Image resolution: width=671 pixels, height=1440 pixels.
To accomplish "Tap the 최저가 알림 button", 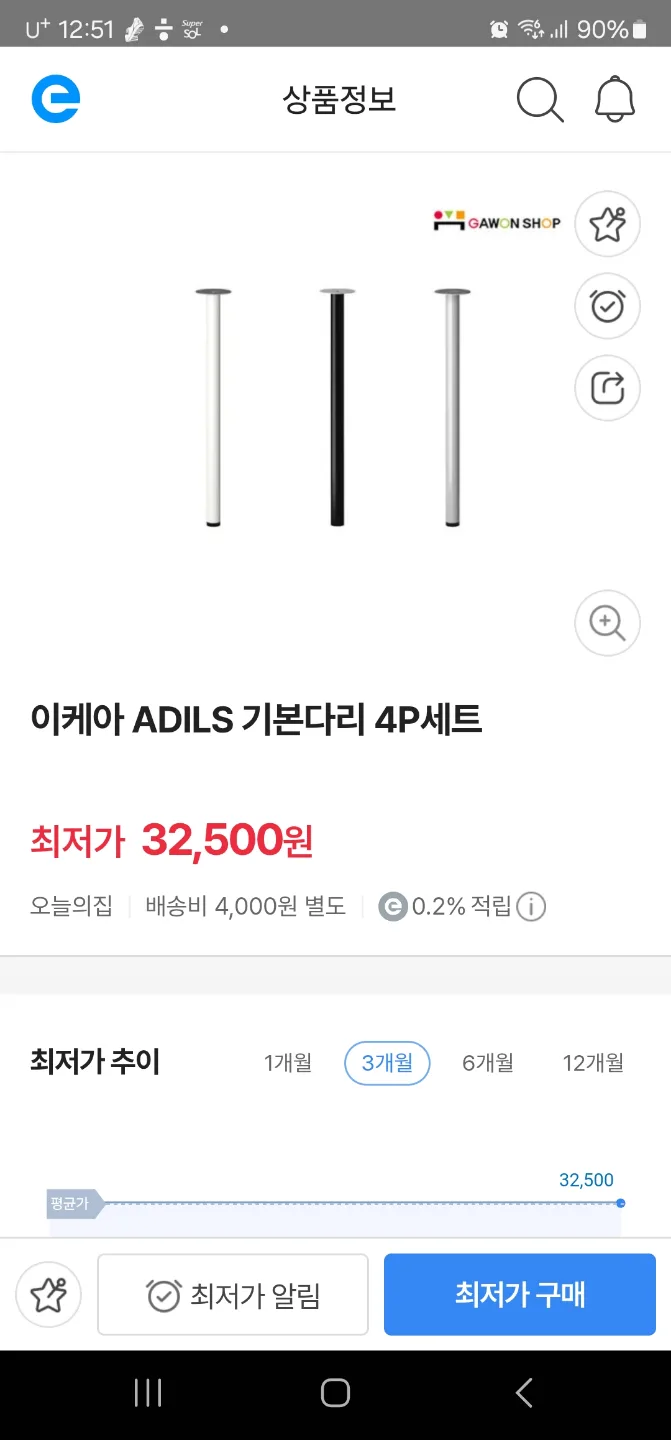I will click(233, 1295).
